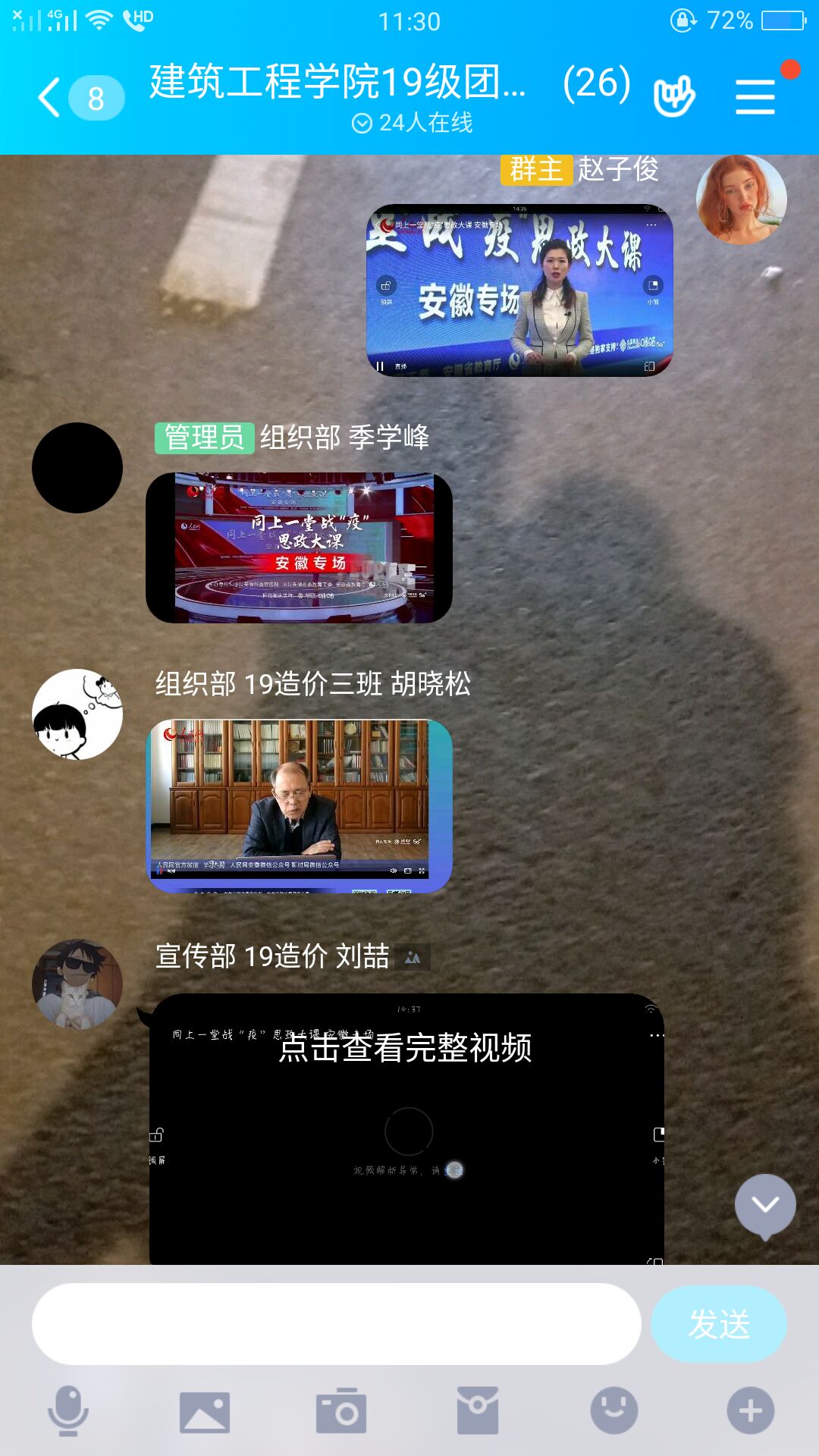Screen dimensions: 819x1456
Task: Open 刘喆's profile avatar
Action: 77,984
